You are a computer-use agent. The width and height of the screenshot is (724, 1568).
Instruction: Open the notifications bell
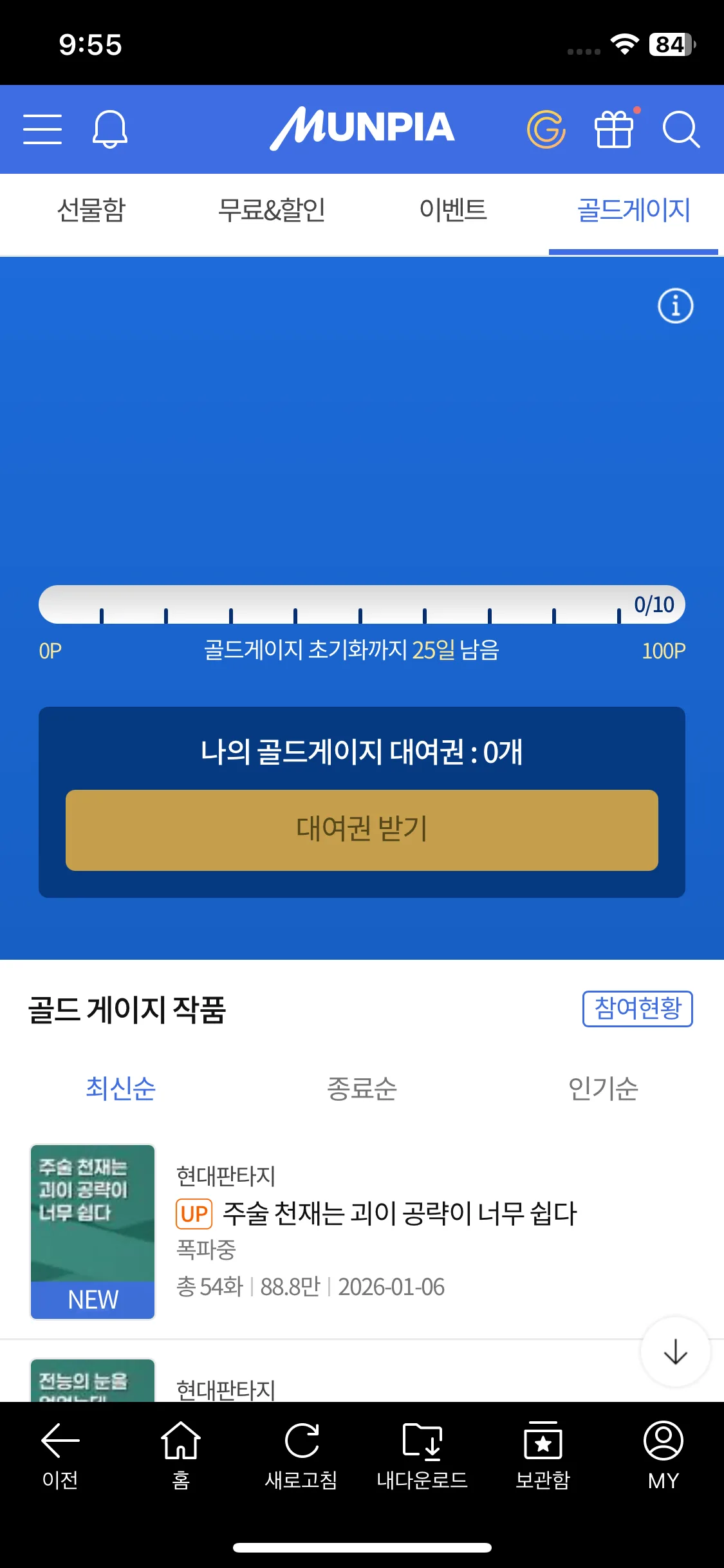coord(110,129)
